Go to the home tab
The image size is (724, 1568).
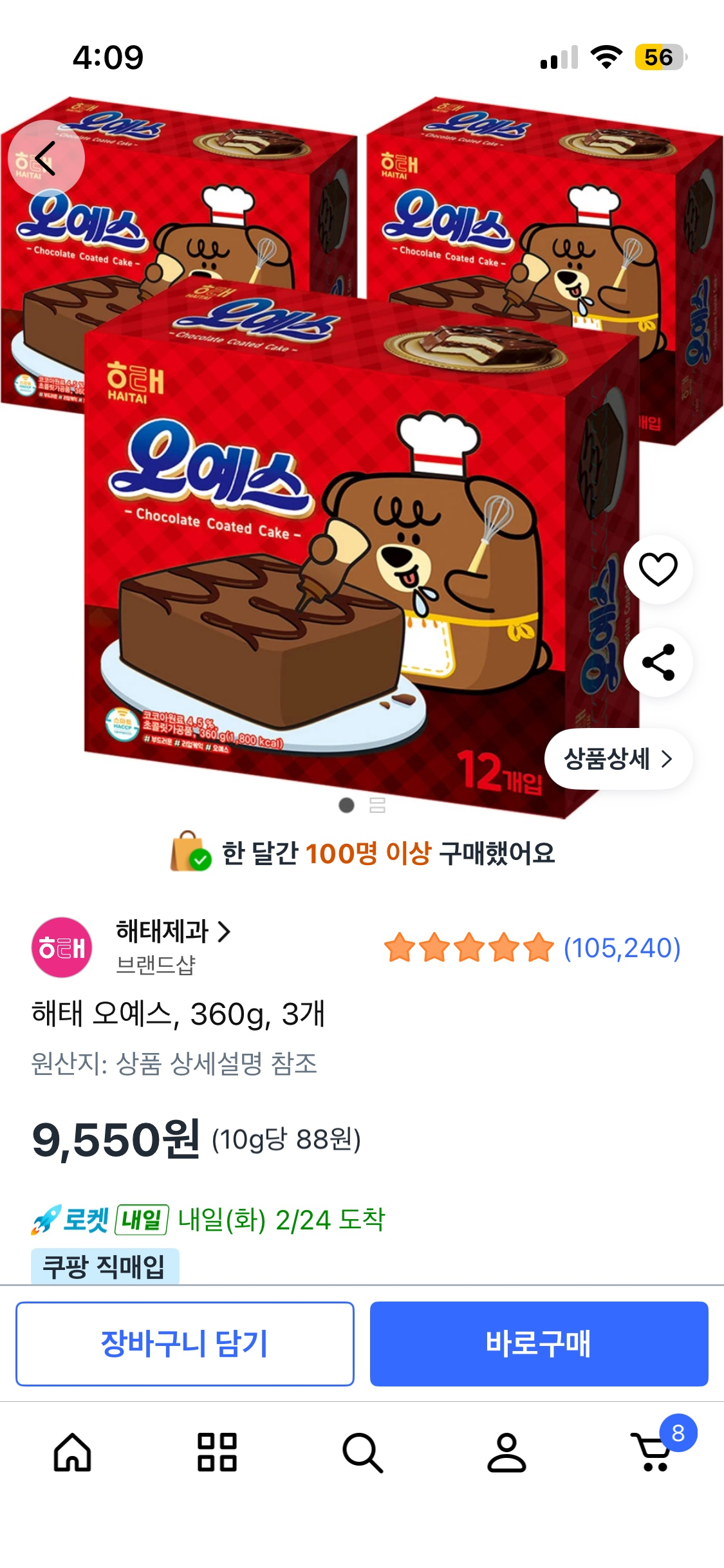point(72,1452)
